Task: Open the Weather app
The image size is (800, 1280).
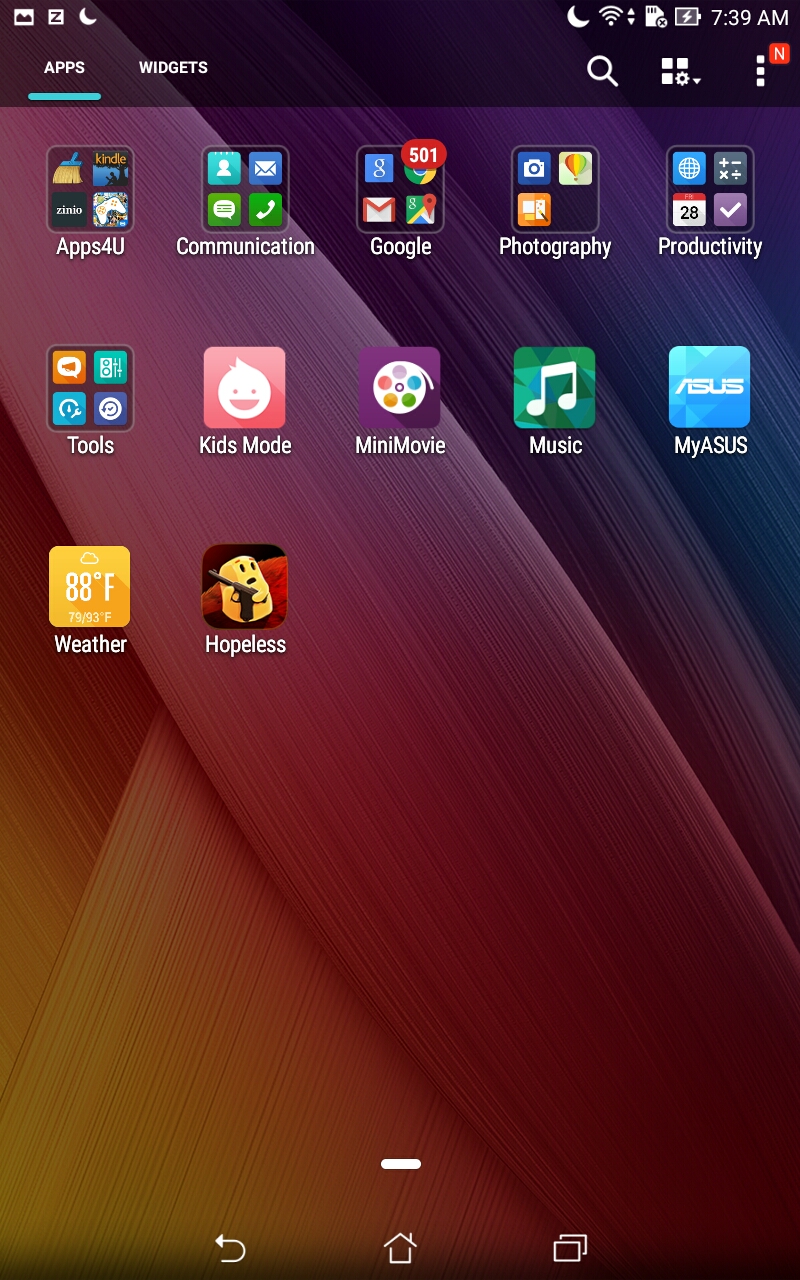Action: point(90,587)
